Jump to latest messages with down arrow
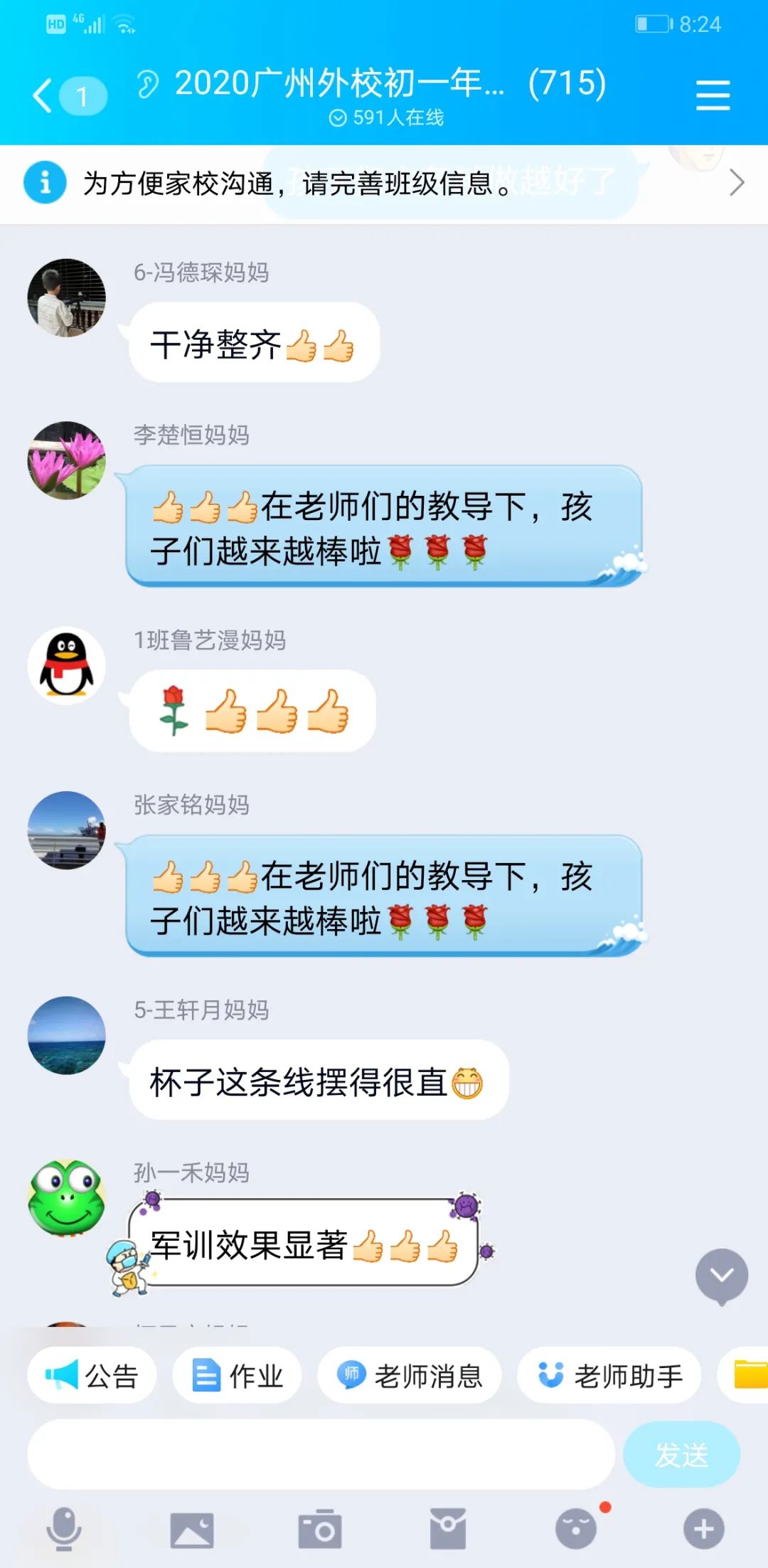Image resolution: width=768 pixels, height=1568 pixels. click(x=721, y=1276)
